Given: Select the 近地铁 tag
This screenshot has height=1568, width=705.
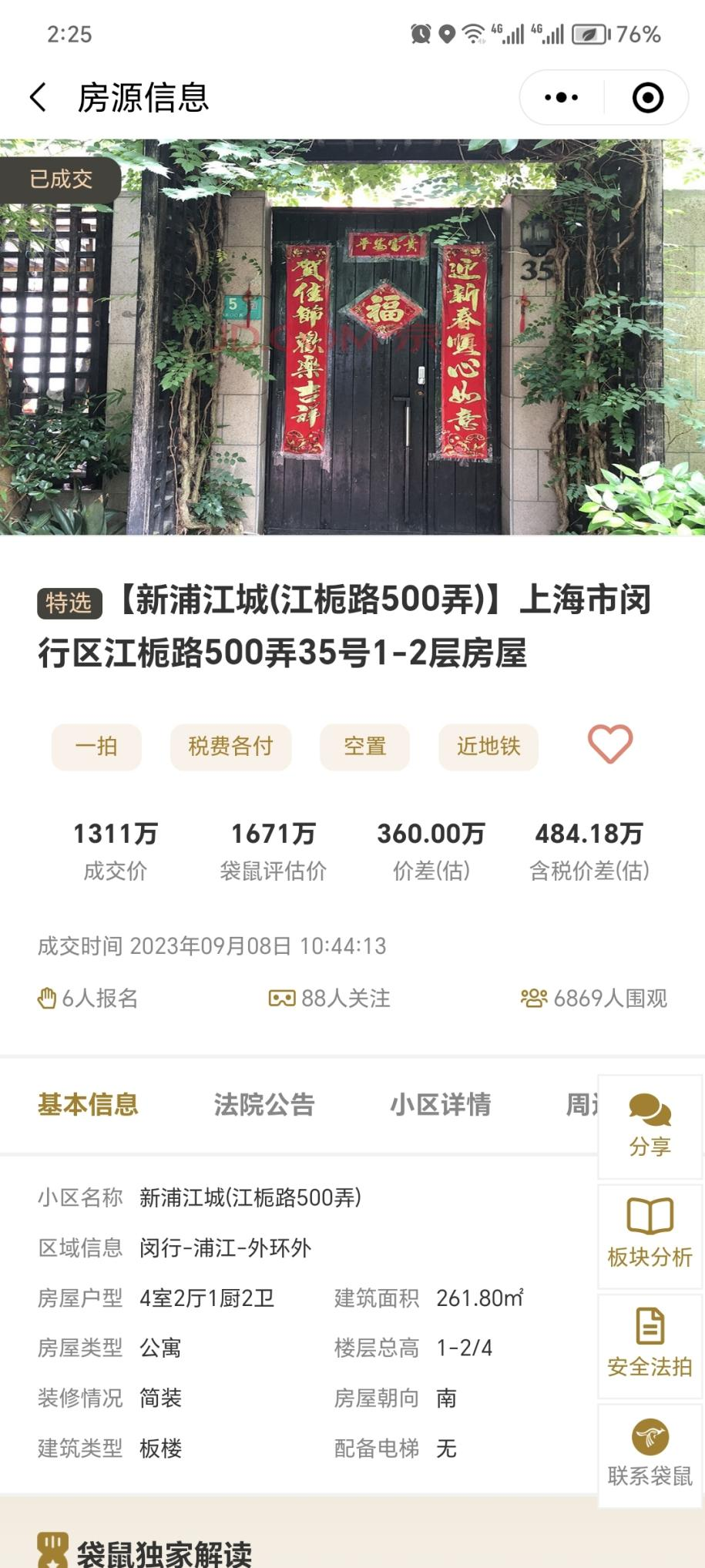Looking at the screenshot, I should click(x=488, y=747).
